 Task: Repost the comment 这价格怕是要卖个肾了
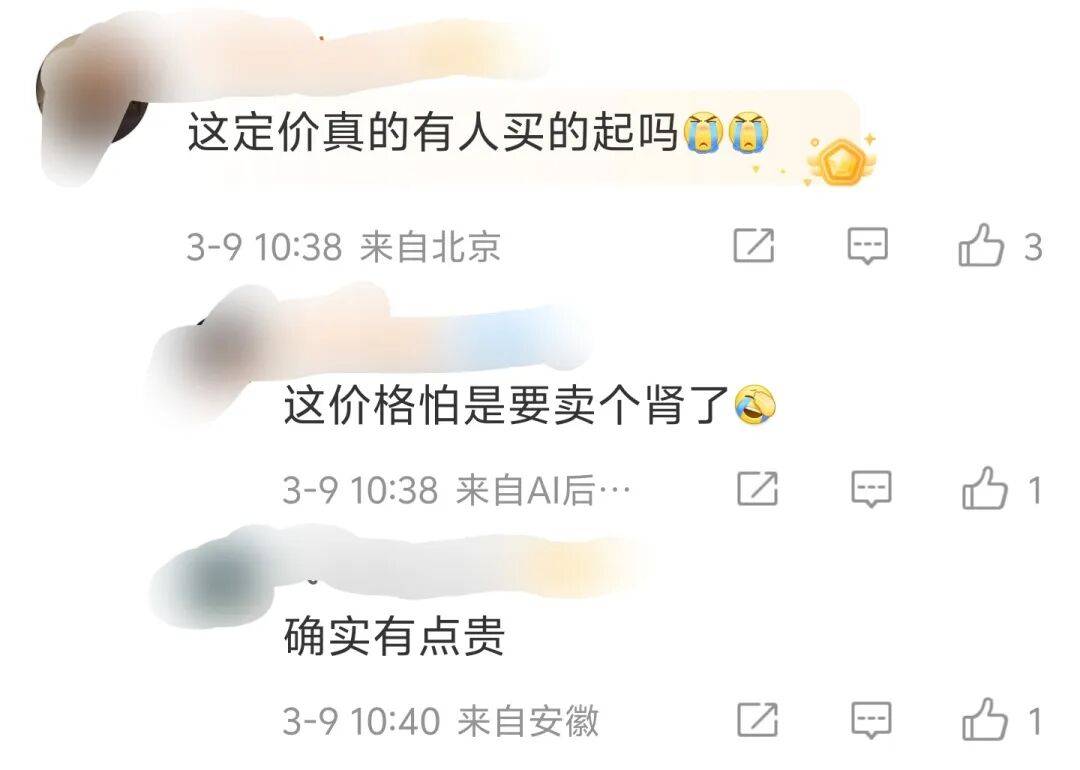tap(758, 489)
